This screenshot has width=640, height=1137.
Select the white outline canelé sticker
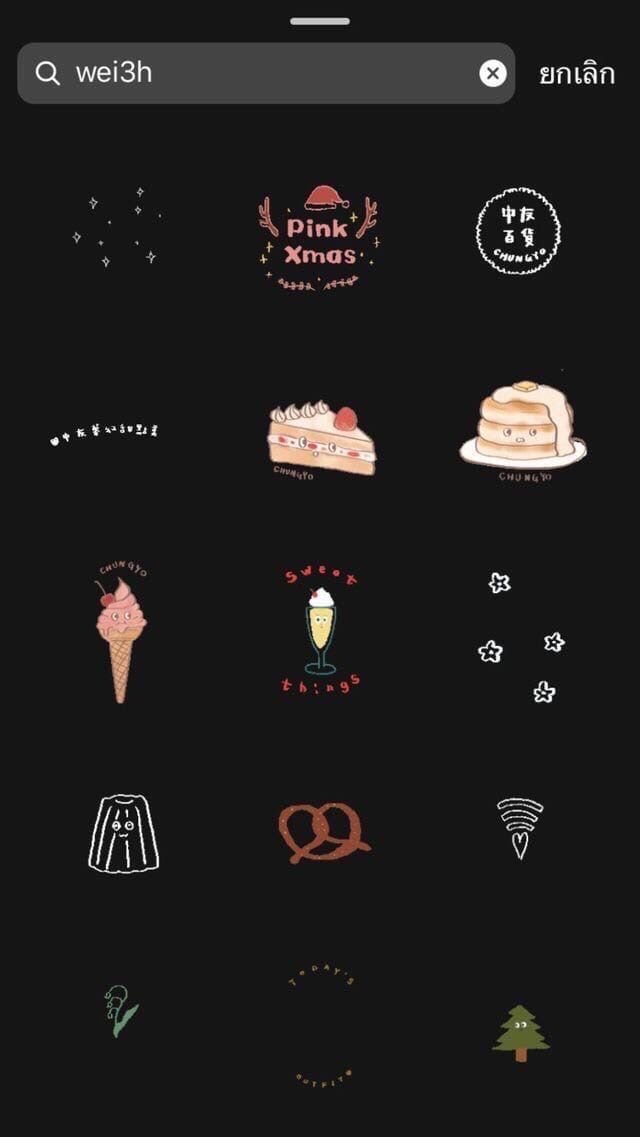click(x=122, y=832)
